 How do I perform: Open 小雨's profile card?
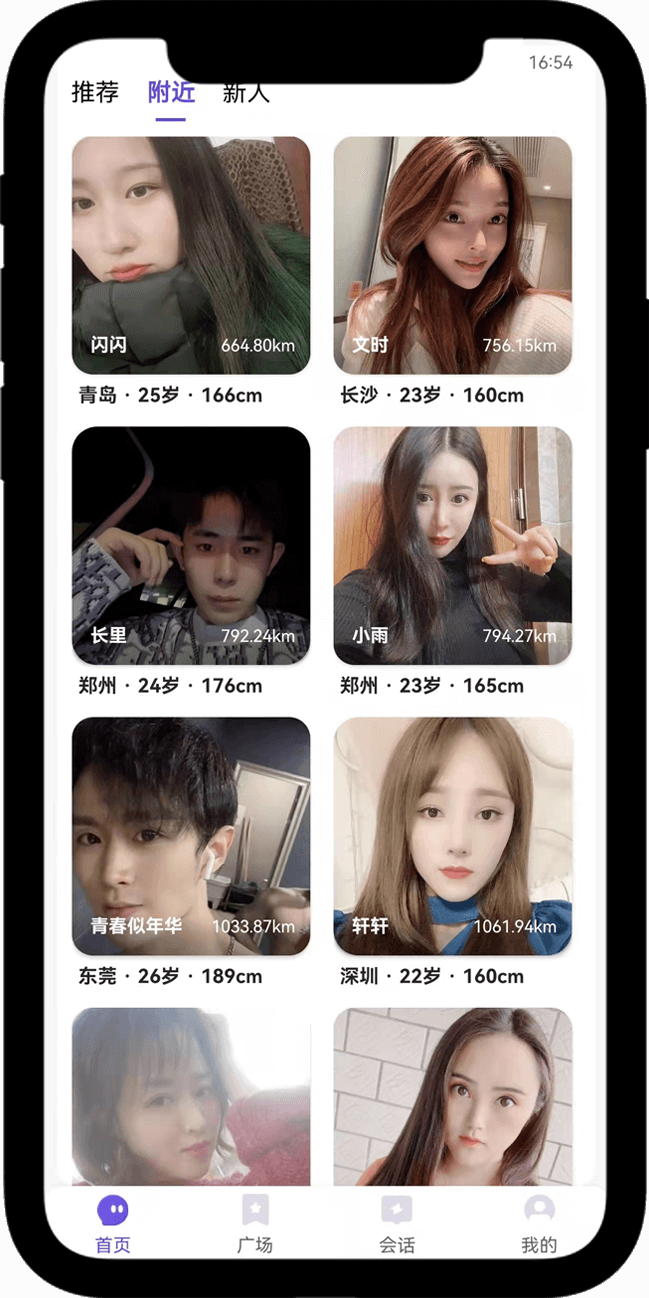pyautogui.click(x=452, y=545)
